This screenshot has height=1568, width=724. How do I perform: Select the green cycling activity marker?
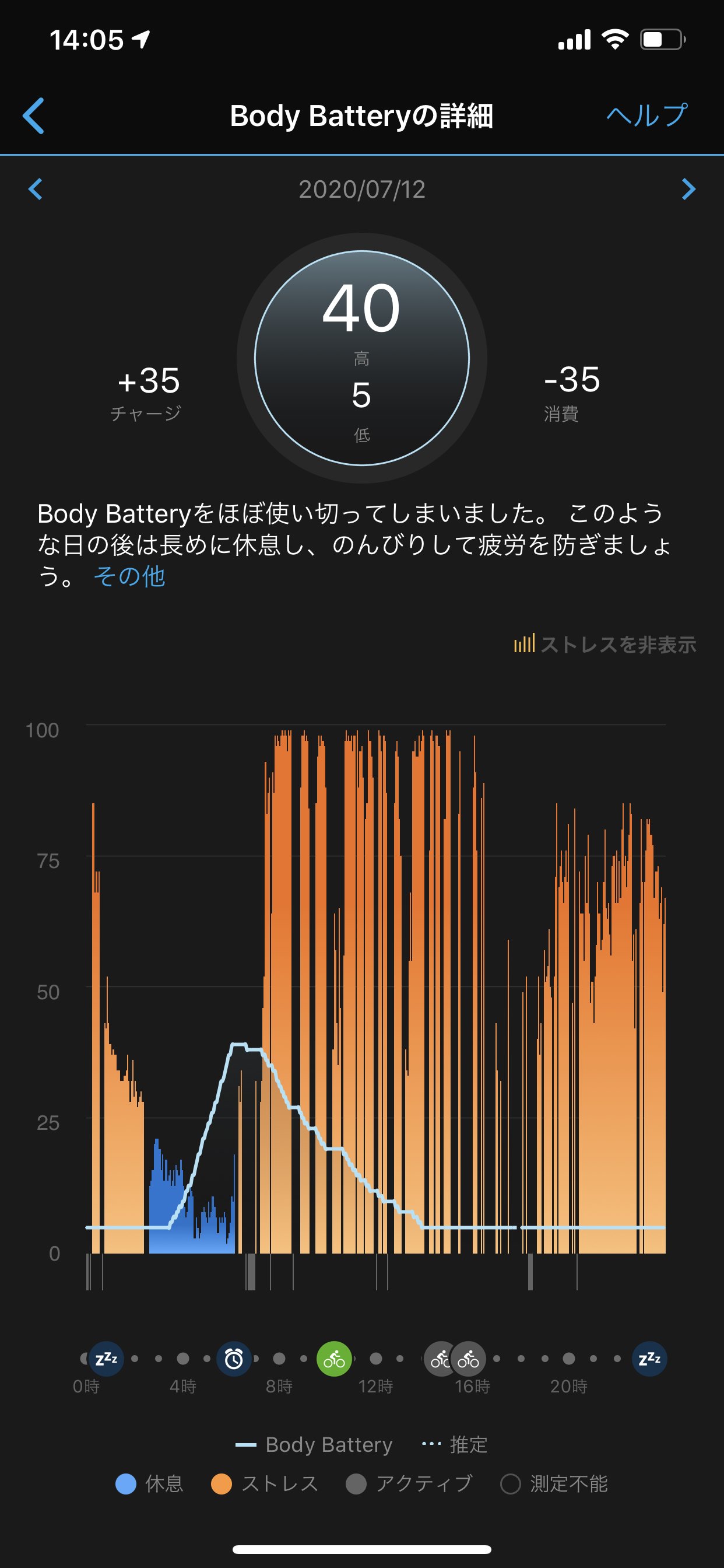334,1359
